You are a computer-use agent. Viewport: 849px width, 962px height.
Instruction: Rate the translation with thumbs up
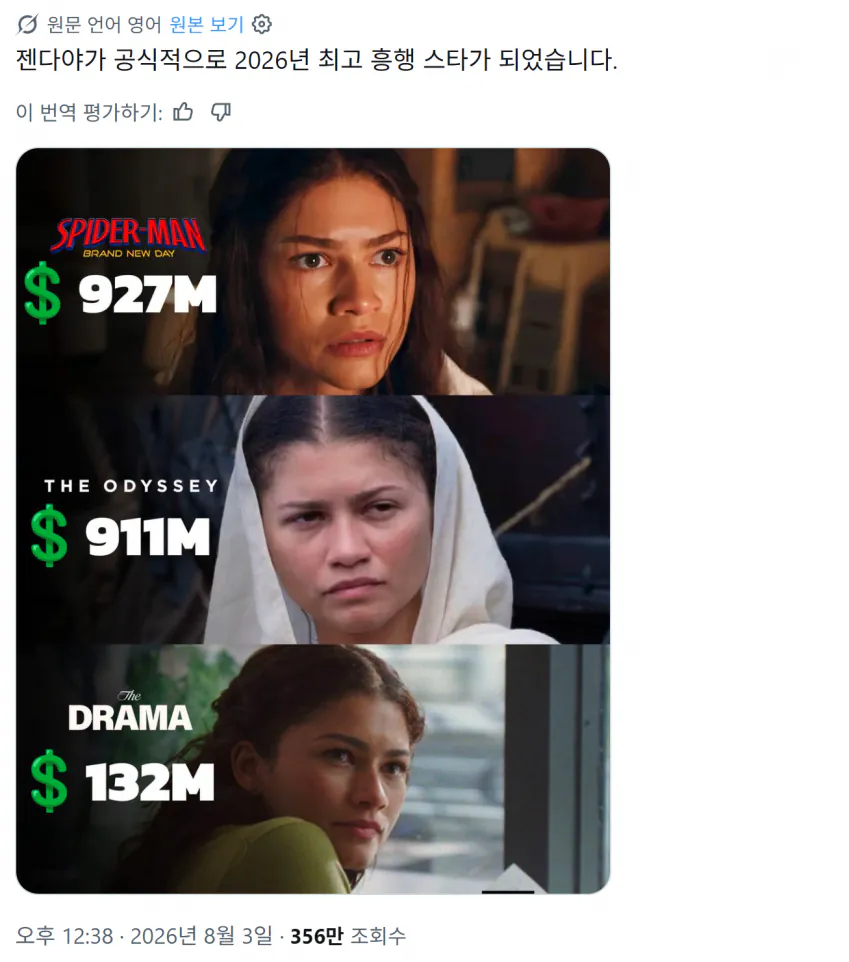coord(183,112)
